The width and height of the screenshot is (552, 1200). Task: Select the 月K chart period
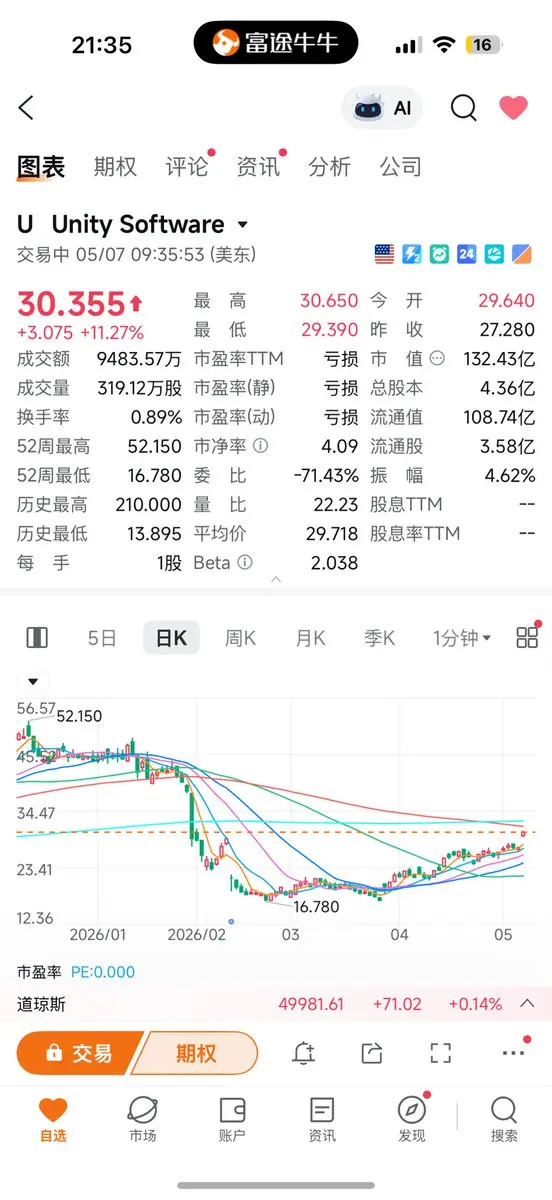coord(310,638)
